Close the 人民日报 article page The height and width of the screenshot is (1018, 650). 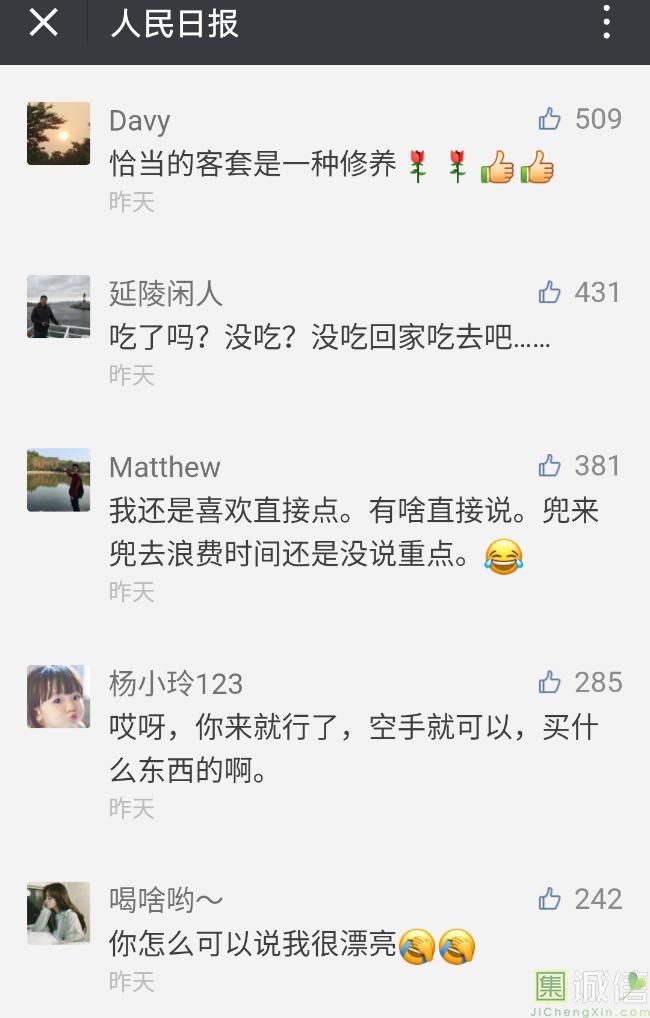coord(43,22)
